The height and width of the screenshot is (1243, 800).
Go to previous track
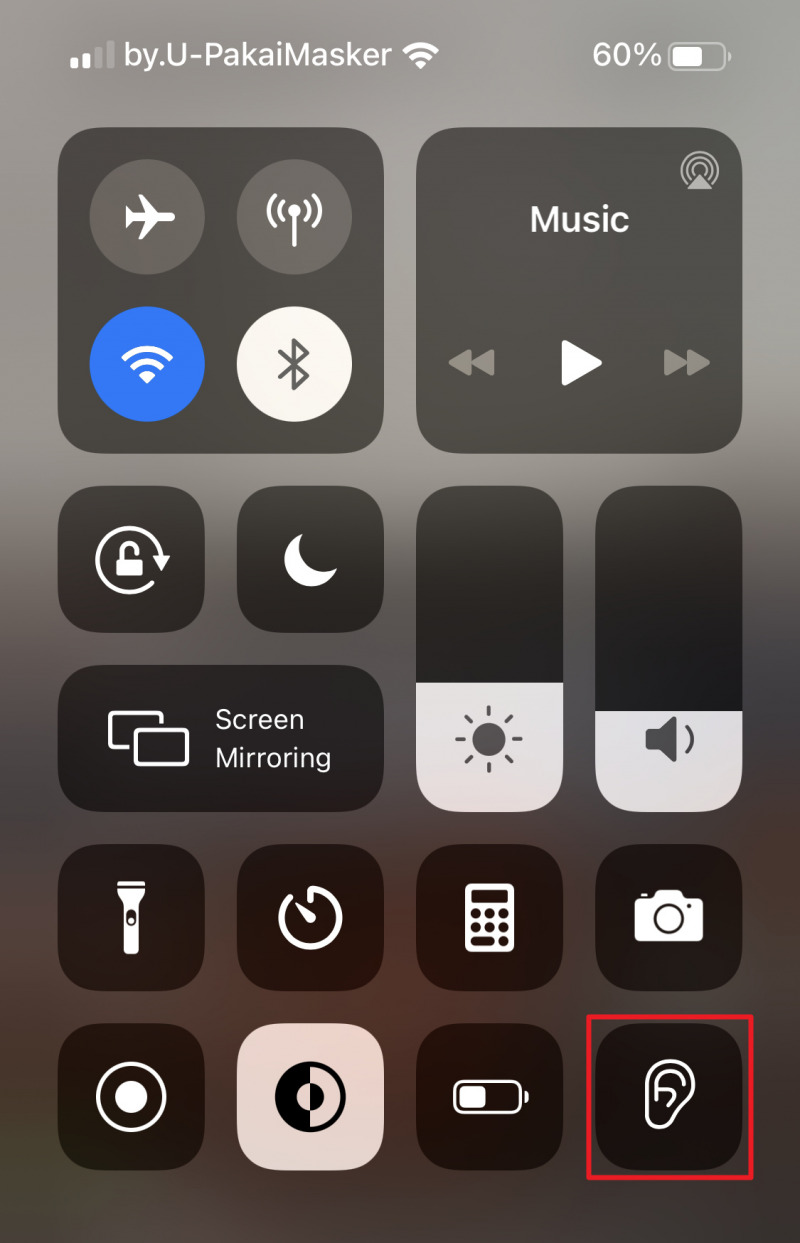[471, 362]
